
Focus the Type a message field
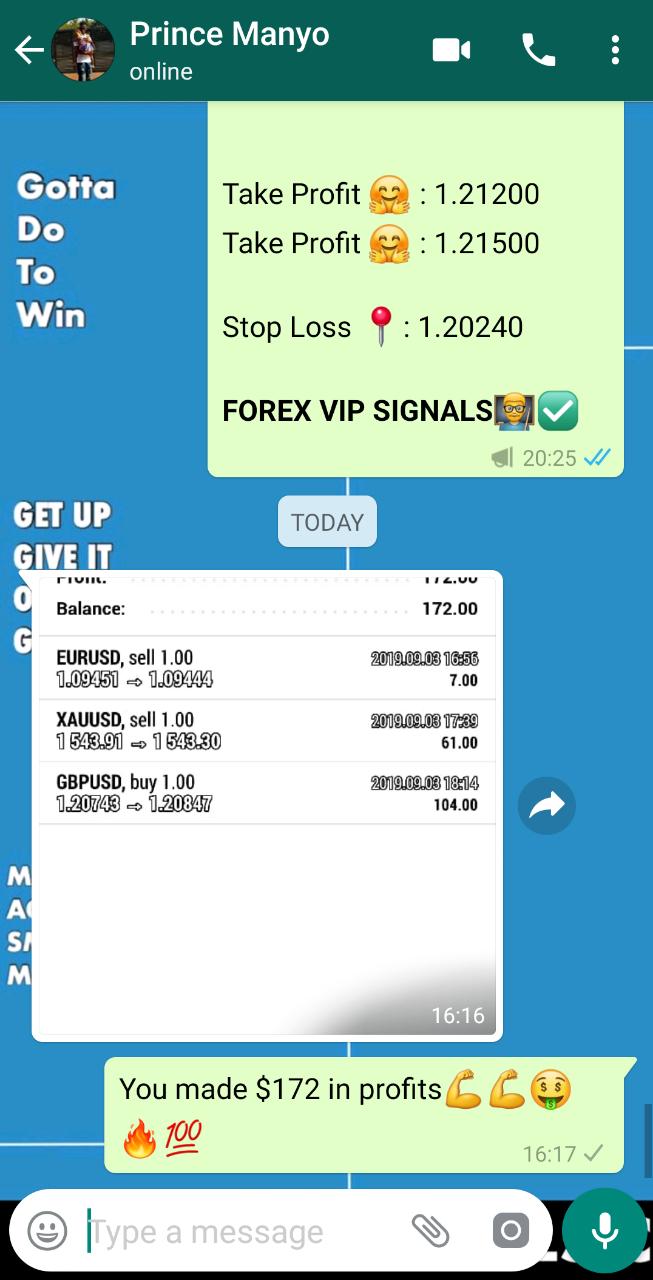click(x=240, y=1232)
